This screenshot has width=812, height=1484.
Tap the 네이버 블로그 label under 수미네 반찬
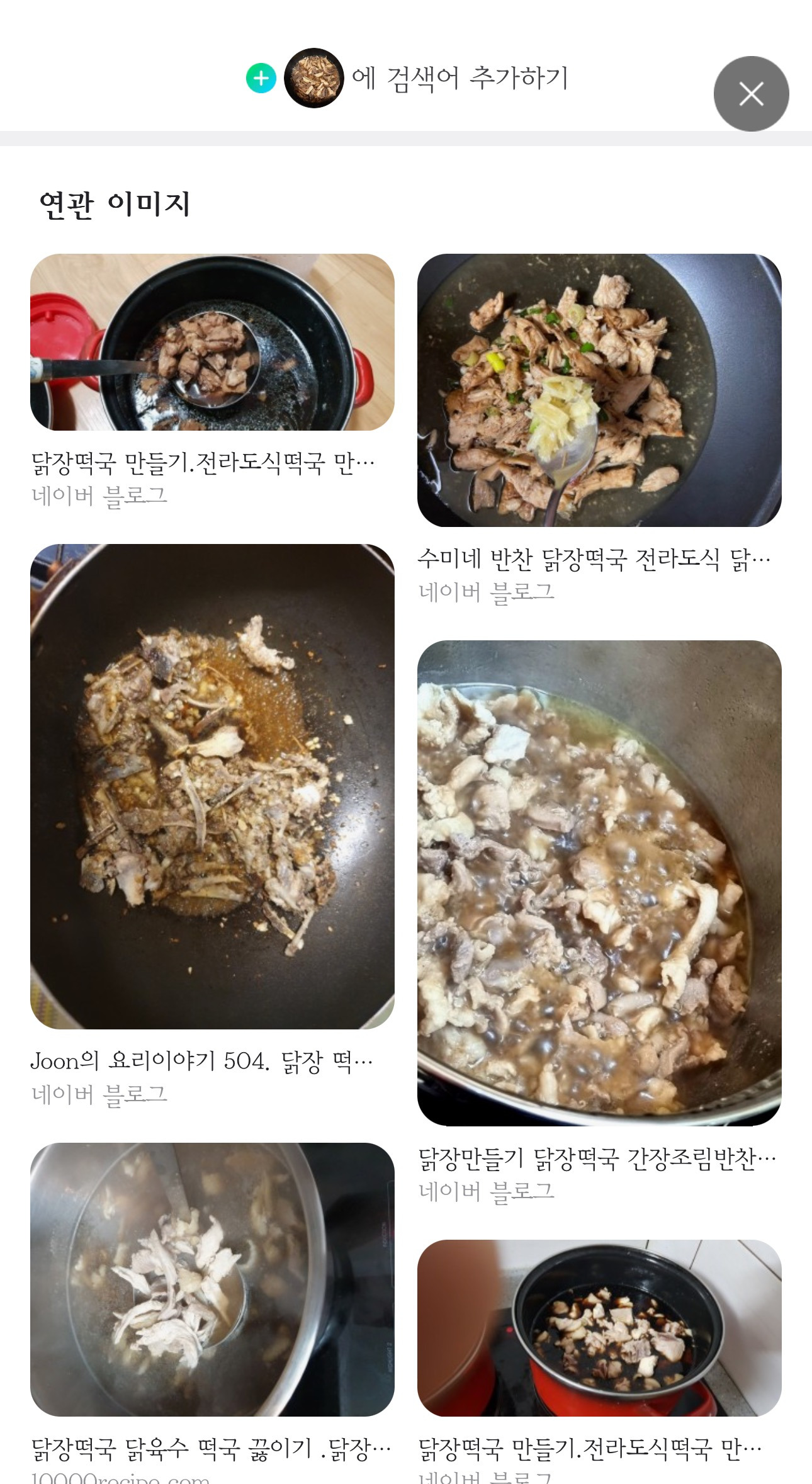tap(489, 591)
